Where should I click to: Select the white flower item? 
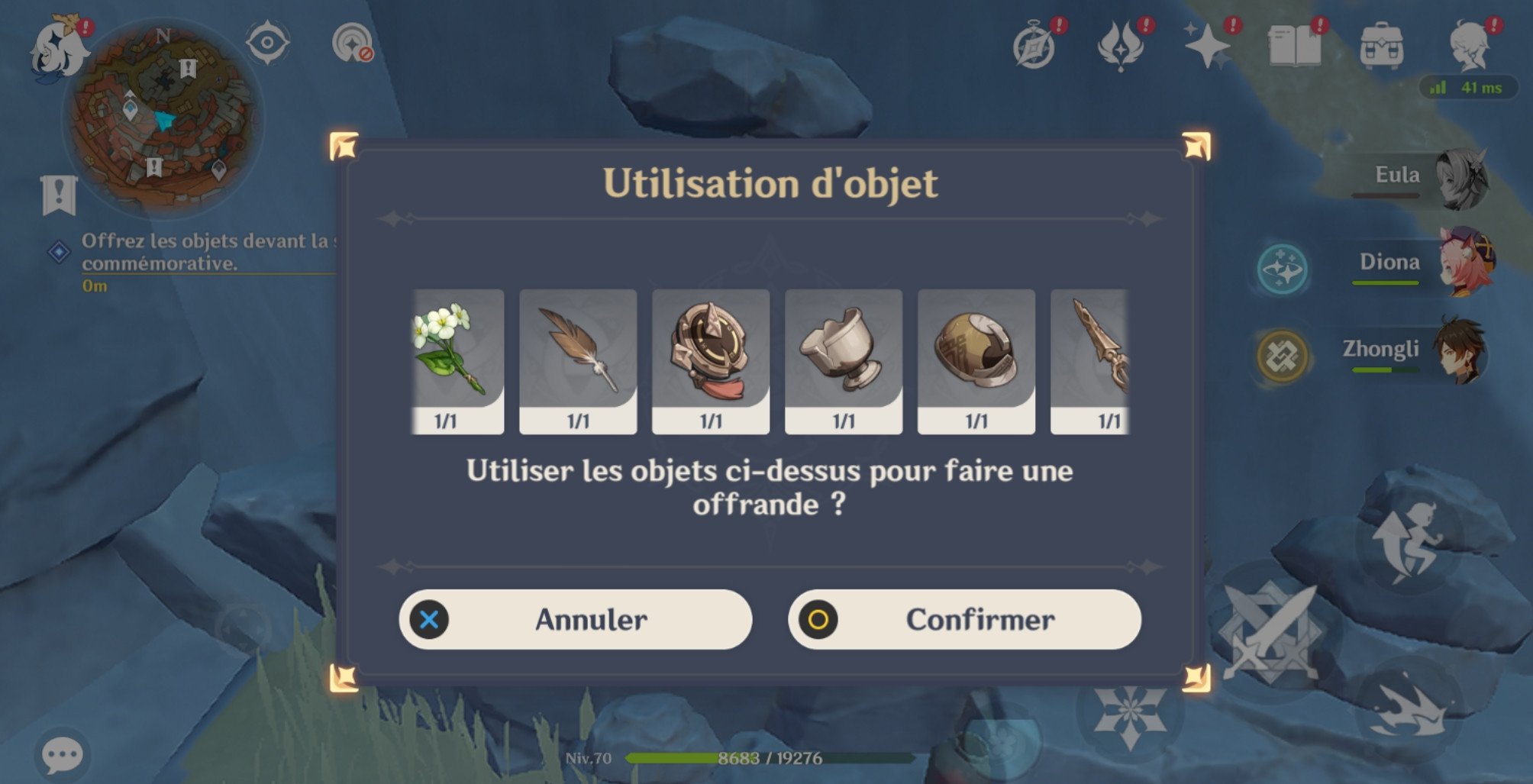(457, 360)
